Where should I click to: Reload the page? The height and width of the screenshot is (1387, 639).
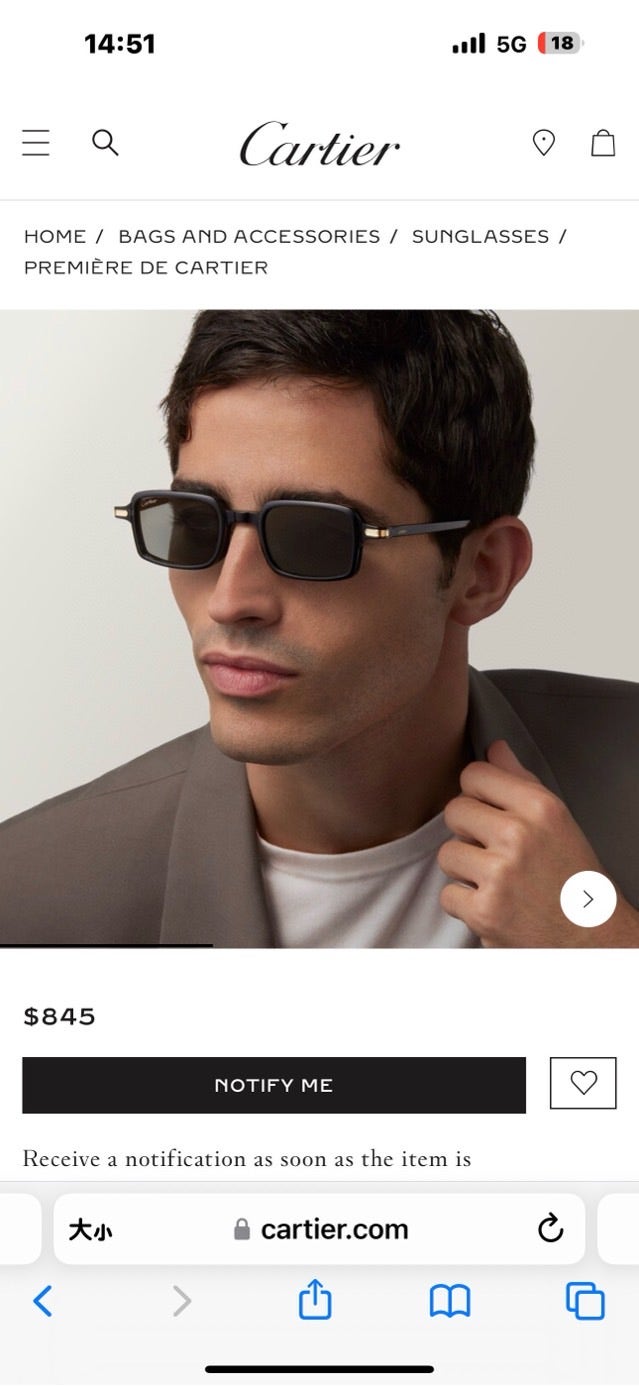click(x=550, y=1229)
